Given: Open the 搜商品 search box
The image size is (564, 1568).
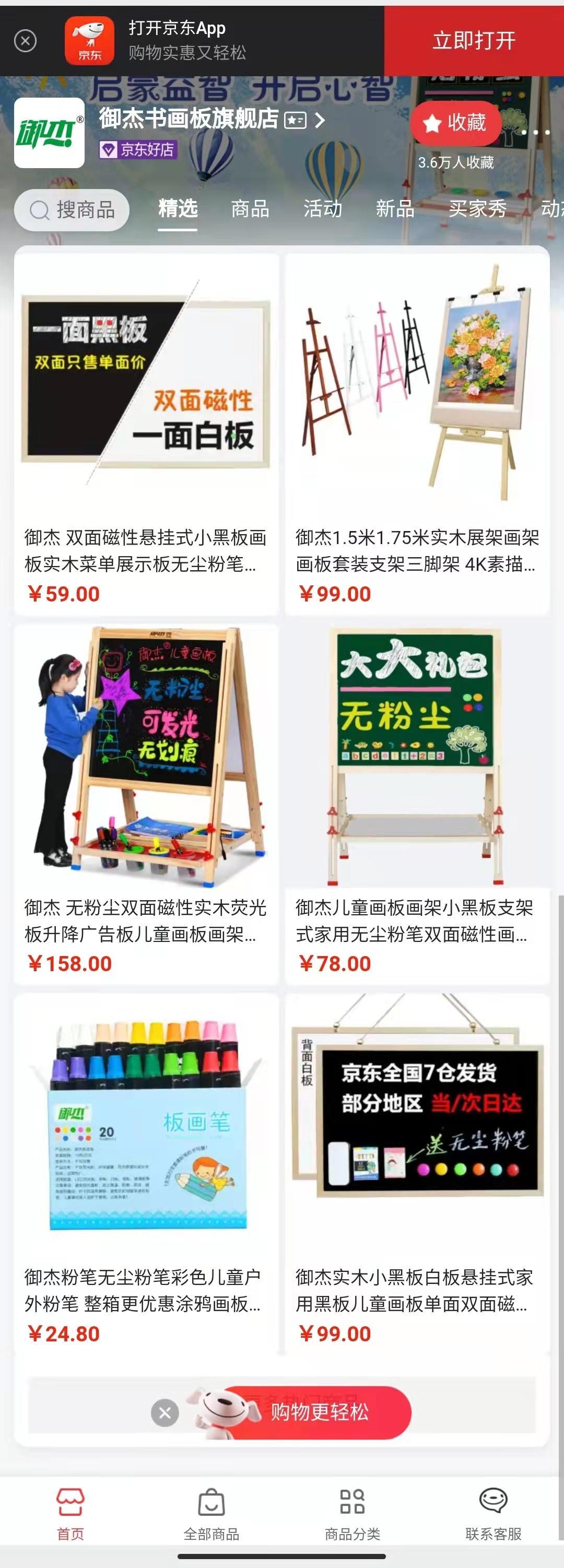Looking at the screenshot, I should pos(72,210).
